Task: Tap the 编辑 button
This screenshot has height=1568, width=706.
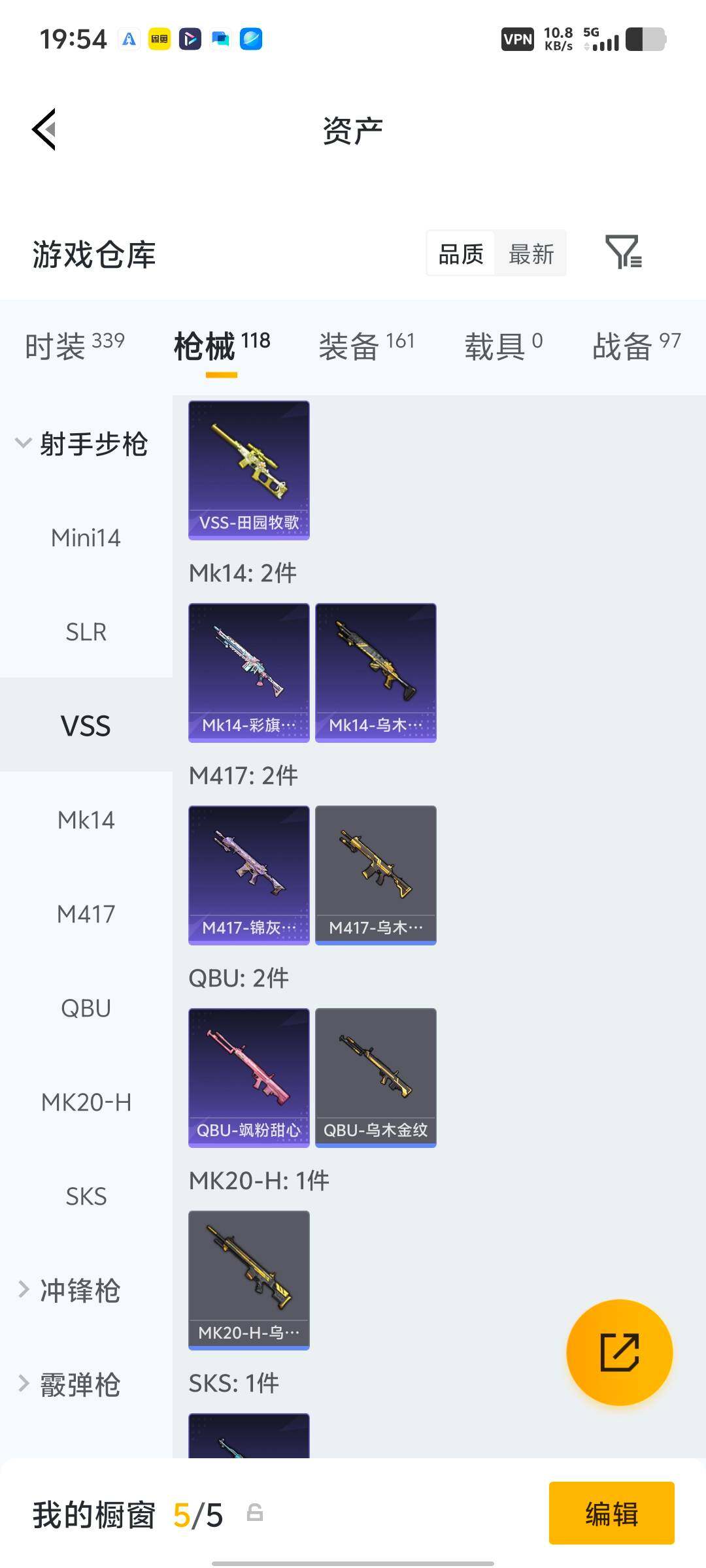Action: (612, 1513)
